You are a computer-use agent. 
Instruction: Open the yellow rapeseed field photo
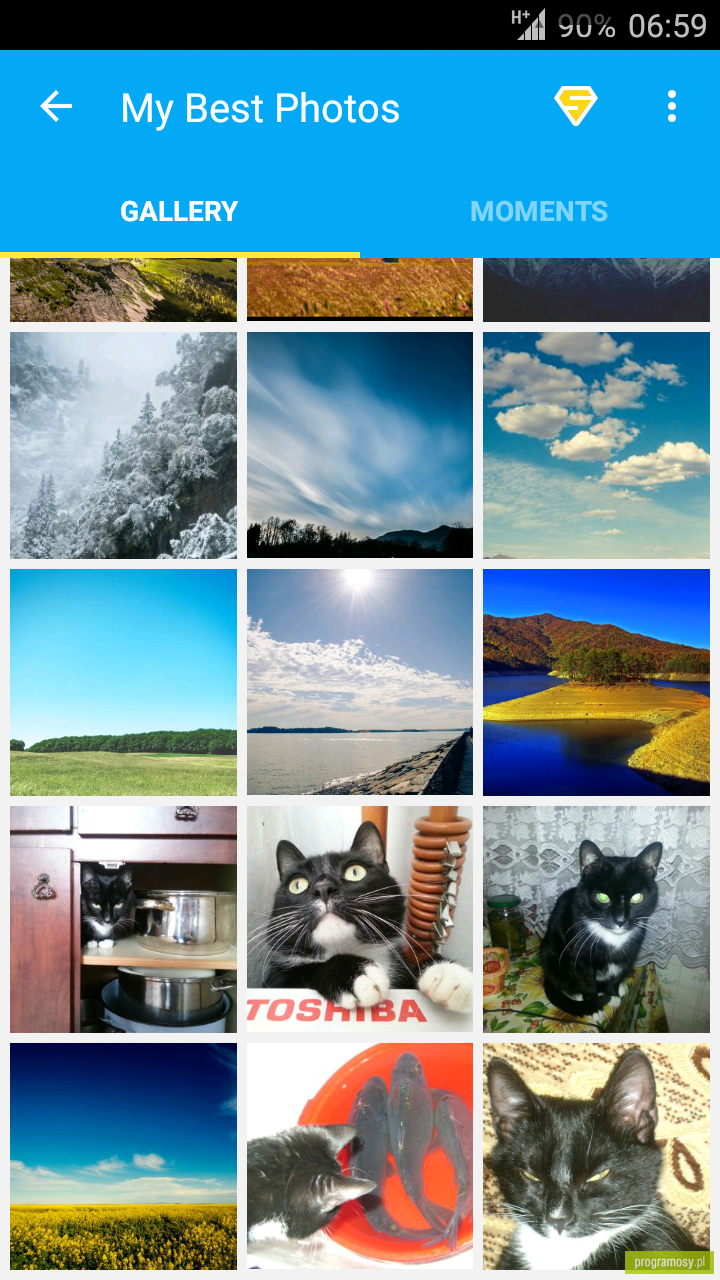coord(123,1156)
